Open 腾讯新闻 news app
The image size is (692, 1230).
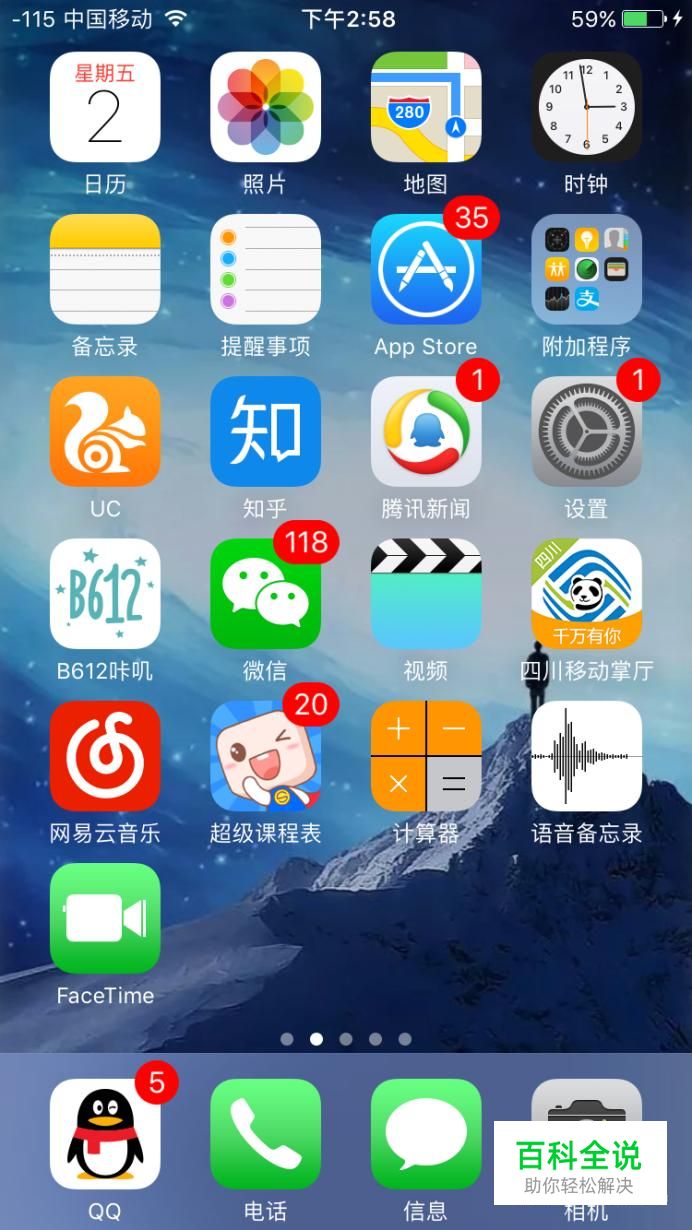pyautogui.click(x=426, y=431)
